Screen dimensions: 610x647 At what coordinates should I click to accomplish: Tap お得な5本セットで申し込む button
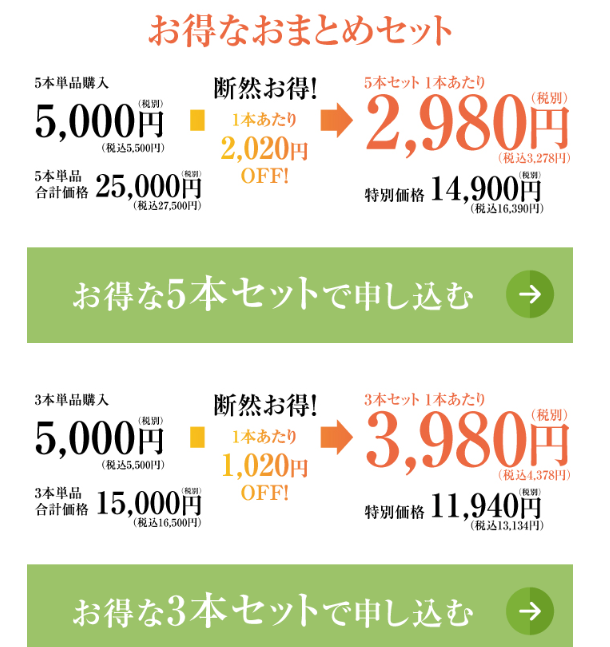click(x=300, y=295)
